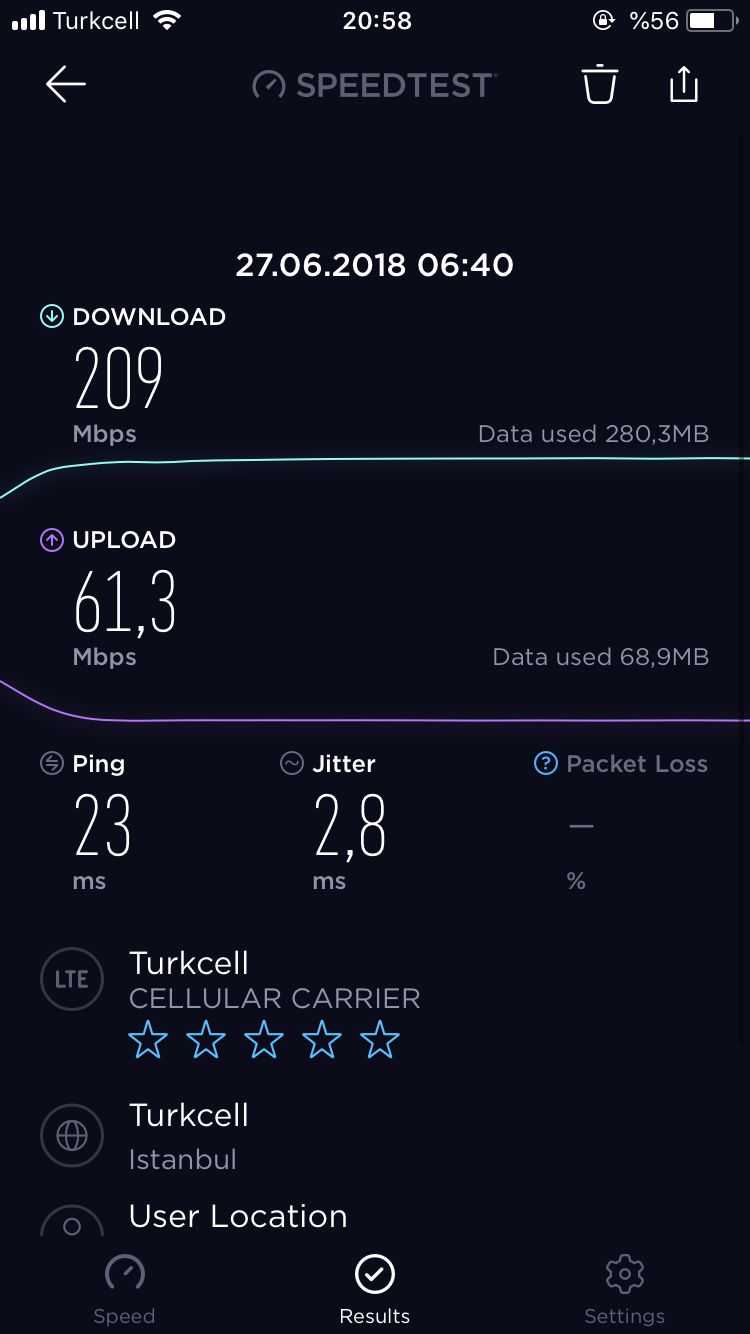
Task: Switch to the Speed tab
Action: [x=124, y=1290]
